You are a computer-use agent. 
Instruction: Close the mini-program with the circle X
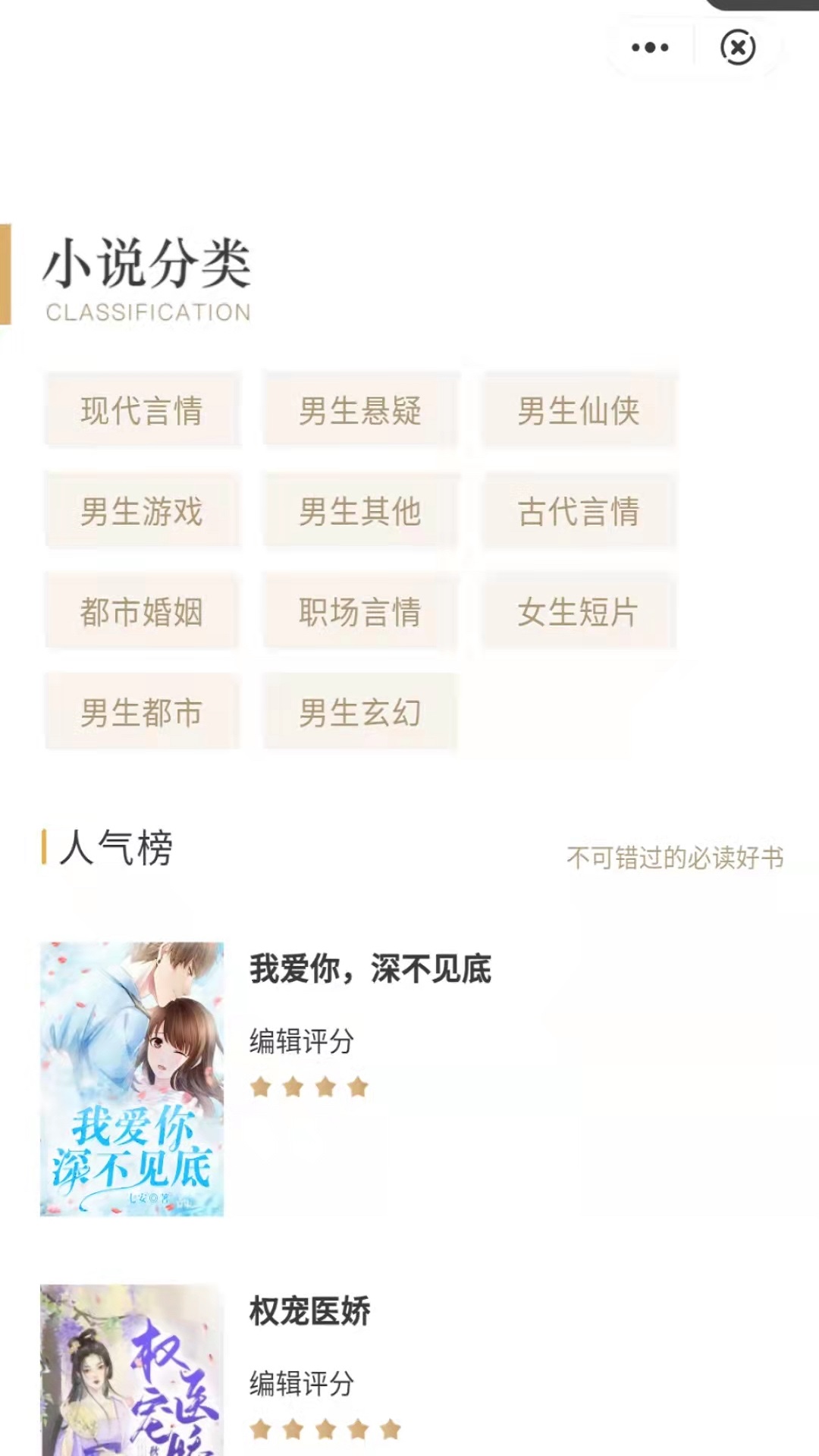click(736, 47)
